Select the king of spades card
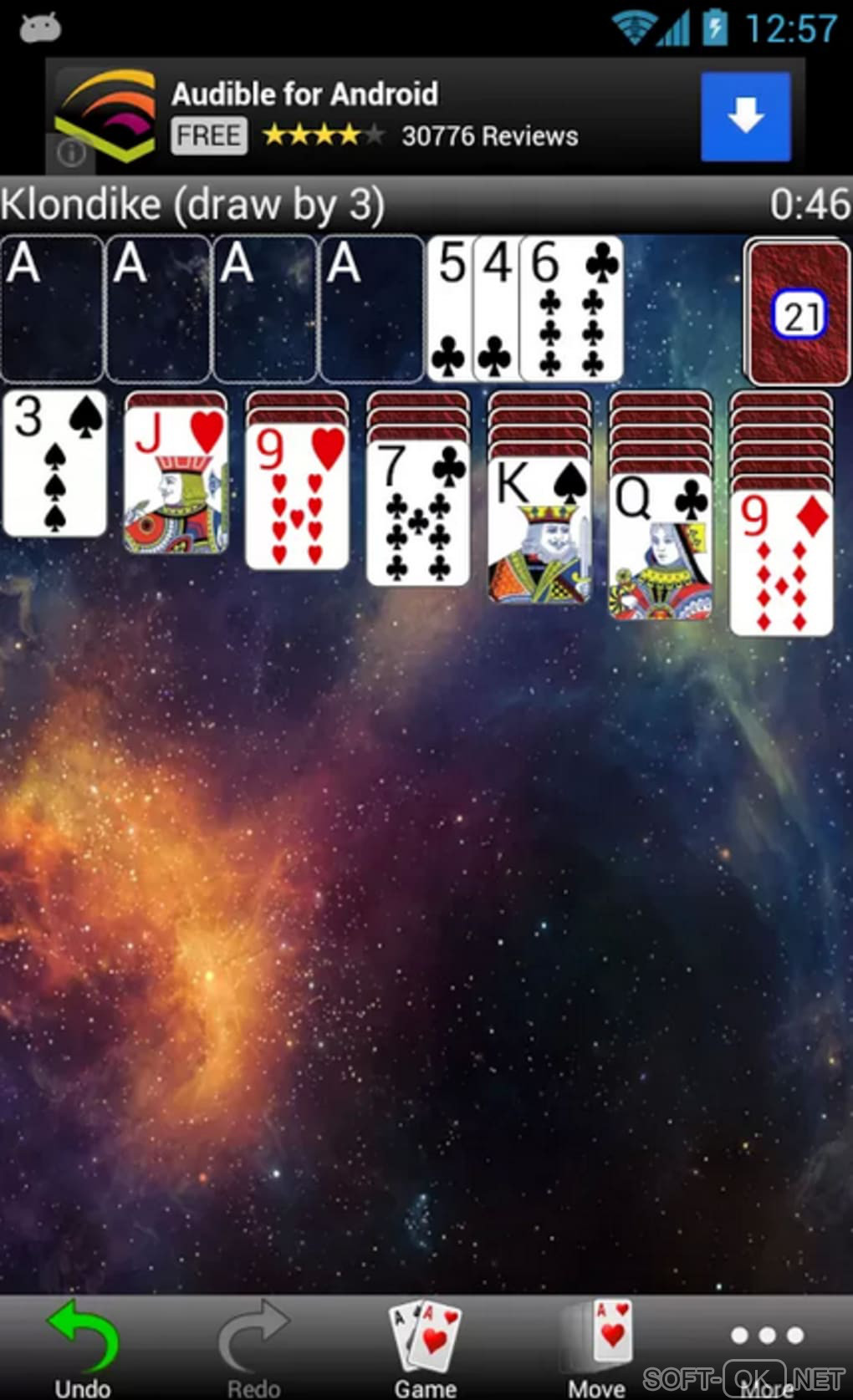853x1400 pixels. [539, 531]
